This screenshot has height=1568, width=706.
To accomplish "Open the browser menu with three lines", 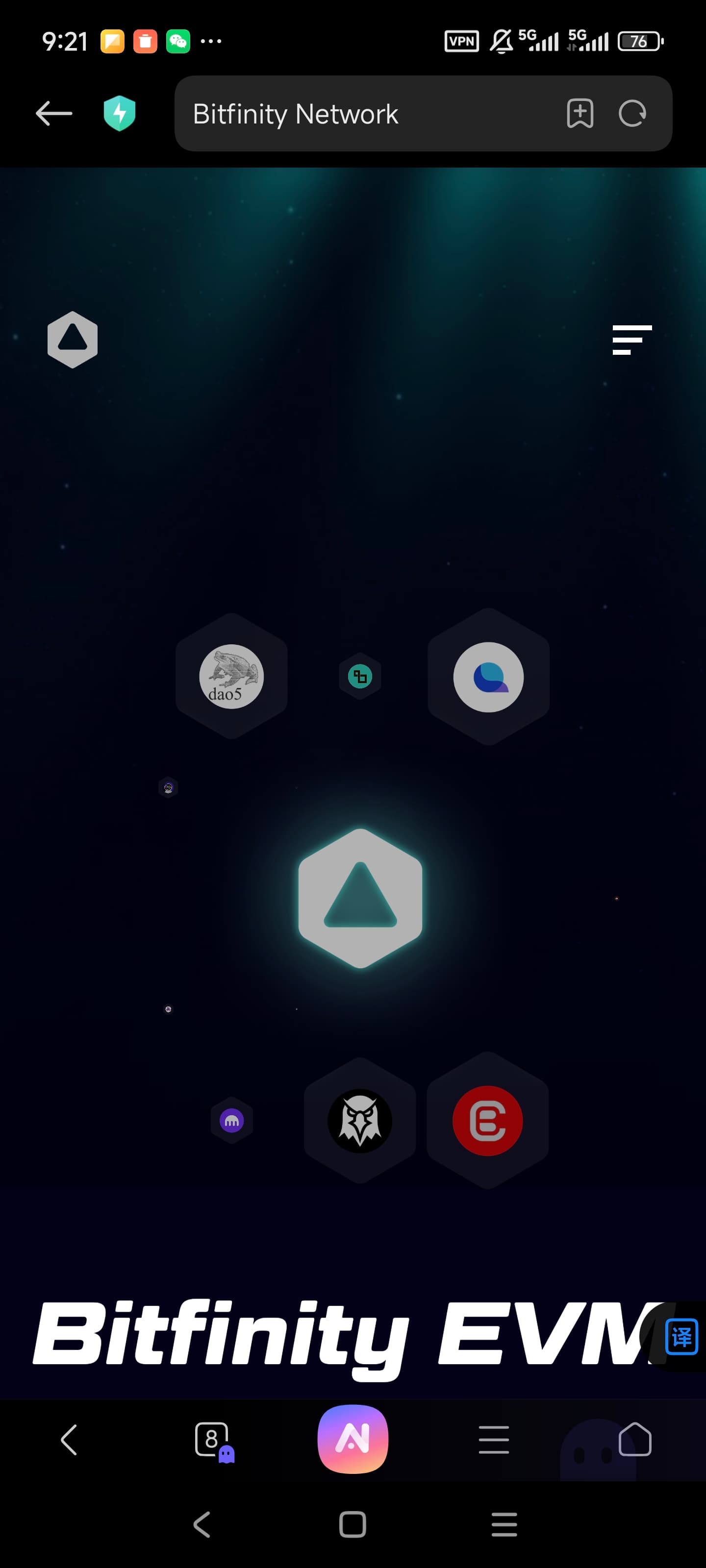I will pos(493,1440).
